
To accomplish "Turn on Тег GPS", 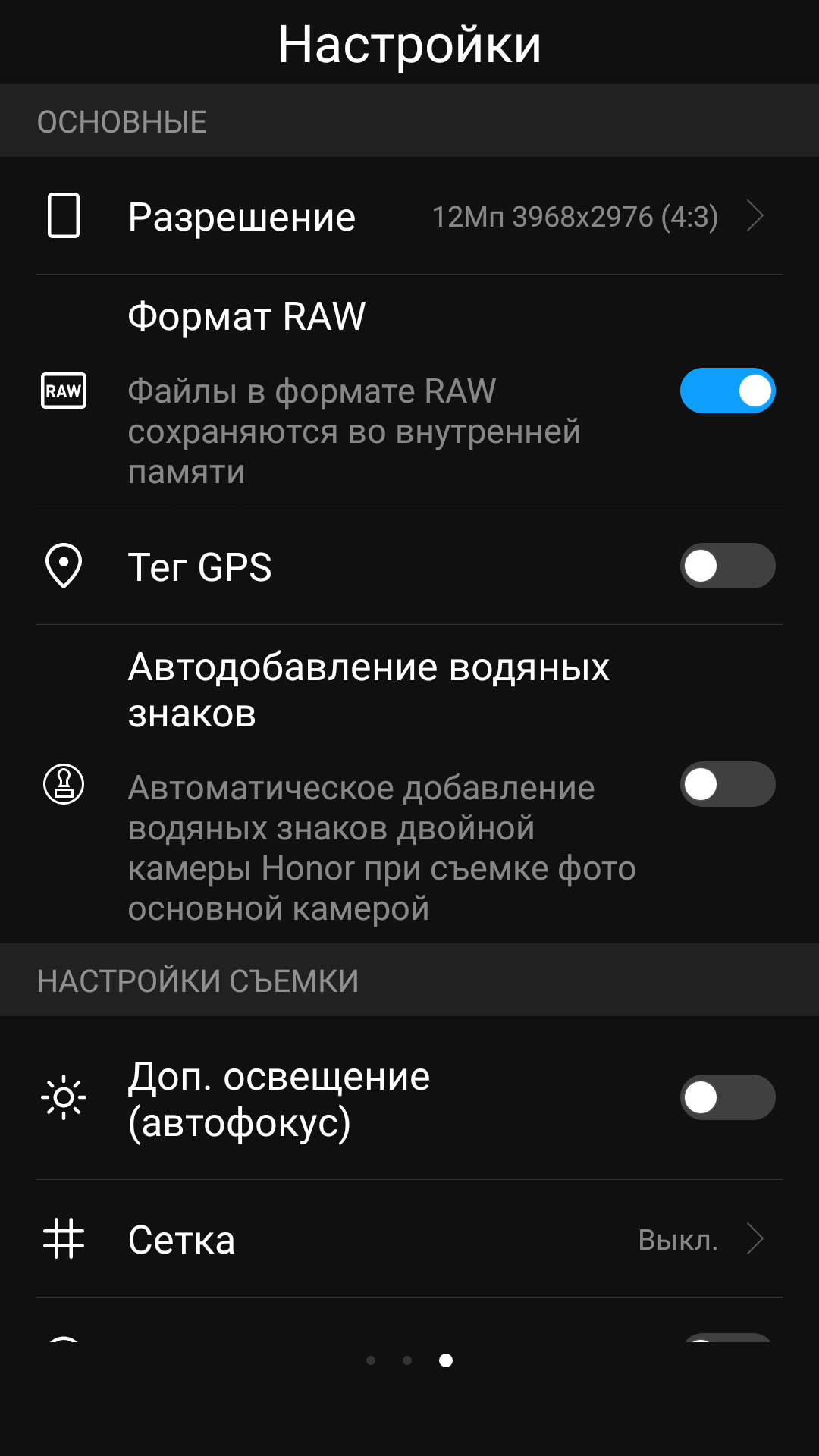I will [727, 566].
